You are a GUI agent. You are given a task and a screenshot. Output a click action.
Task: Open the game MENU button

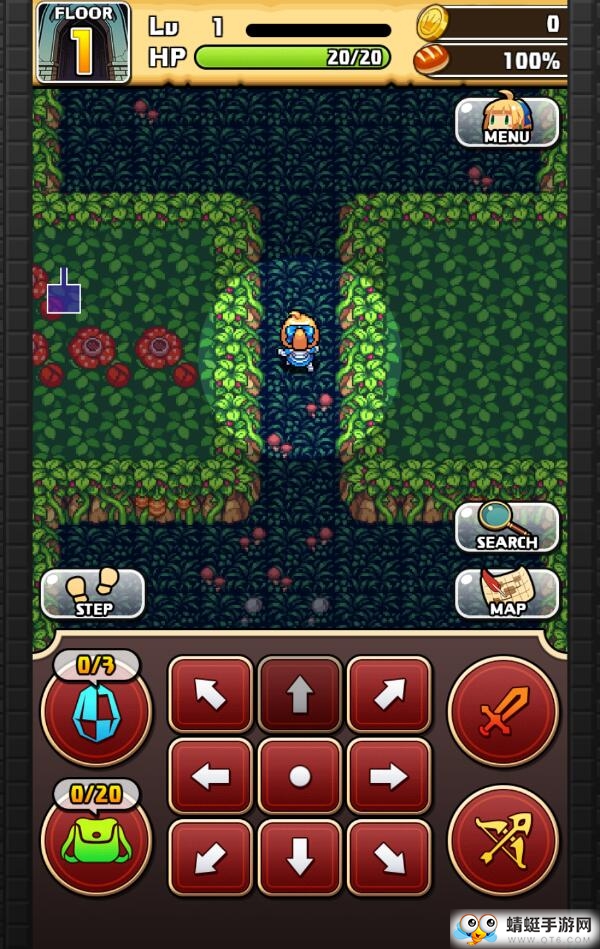(x=507, y=122)
